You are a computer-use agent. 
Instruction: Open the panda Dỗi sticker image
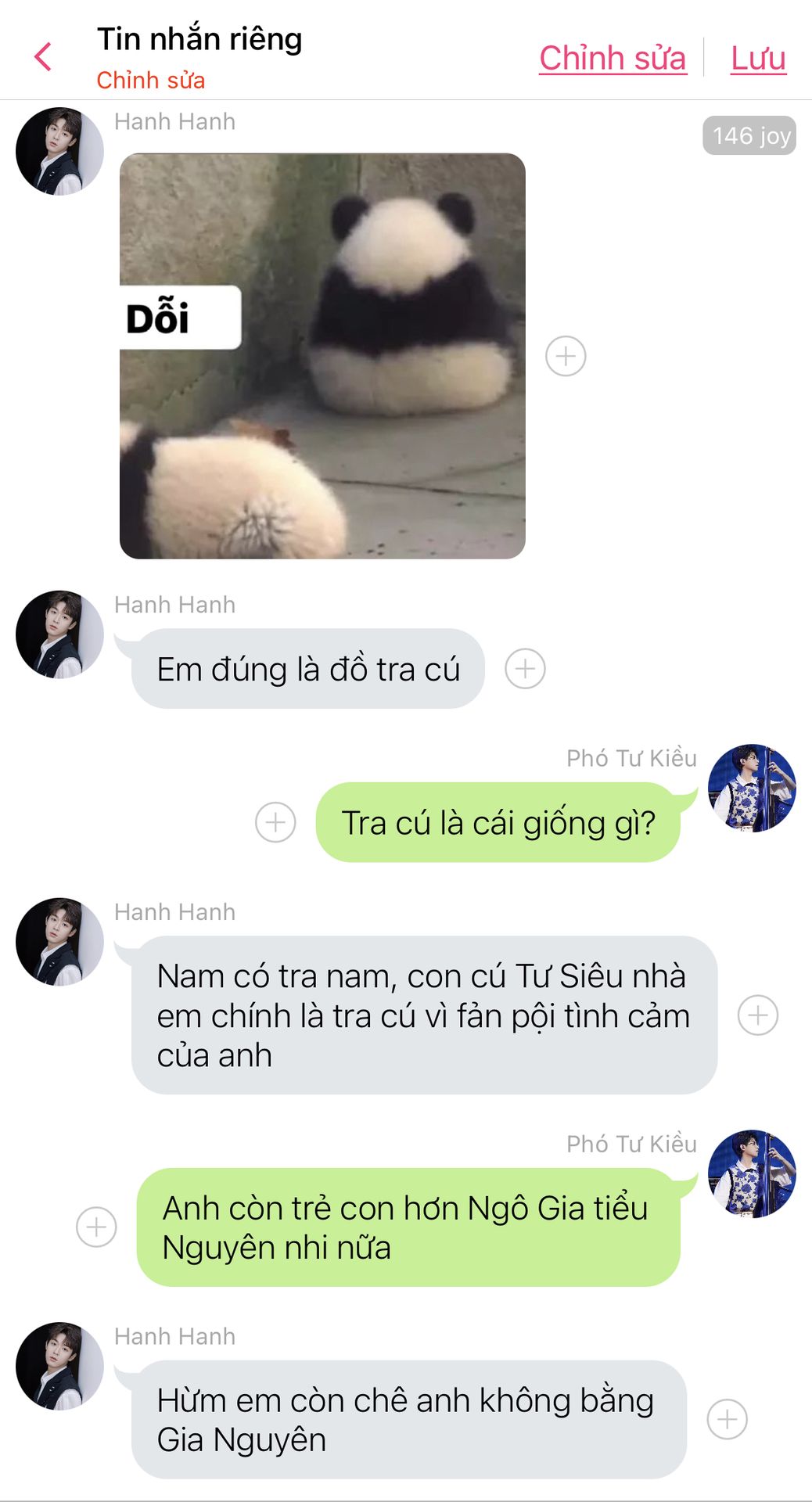tap(322, 356)
